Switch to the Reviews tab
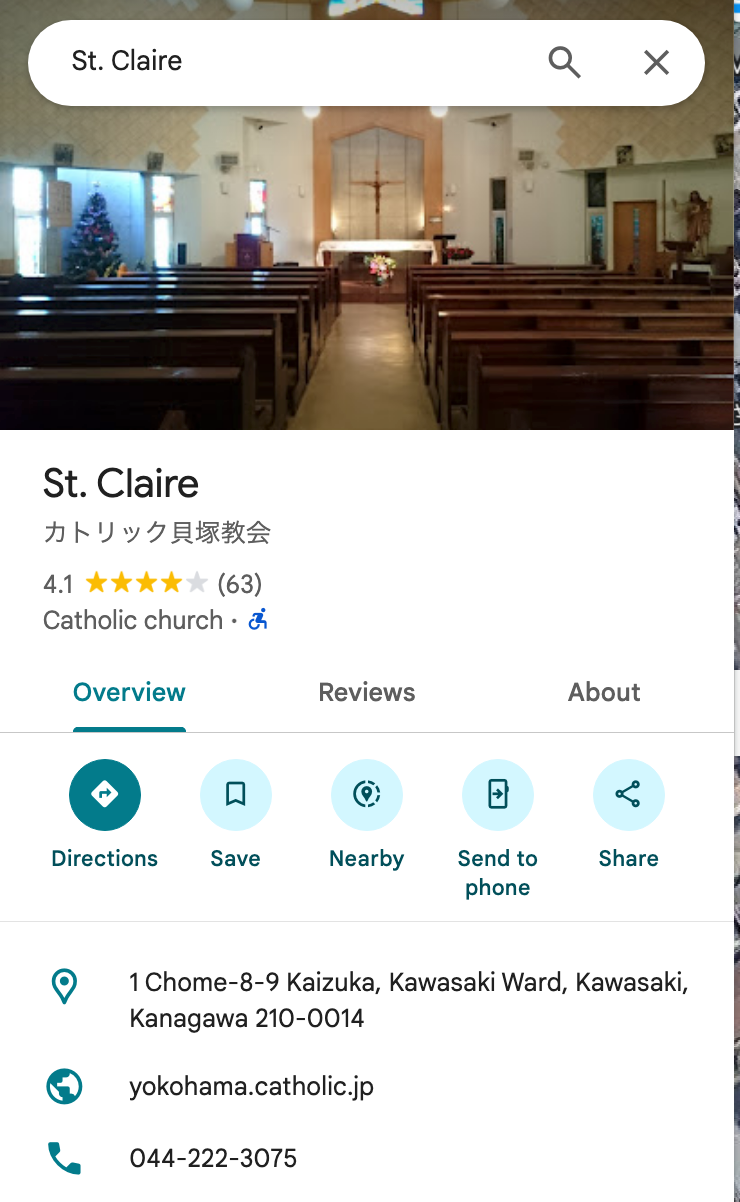Viewport: 740px width, 1202px height. coord(366,693)
